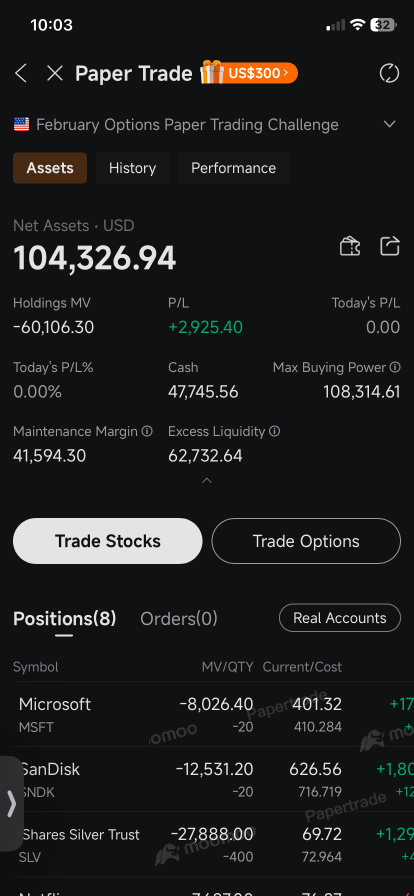Switch to the Performance tab
Screen dimensions: 414x896
(x=233, y=168)
